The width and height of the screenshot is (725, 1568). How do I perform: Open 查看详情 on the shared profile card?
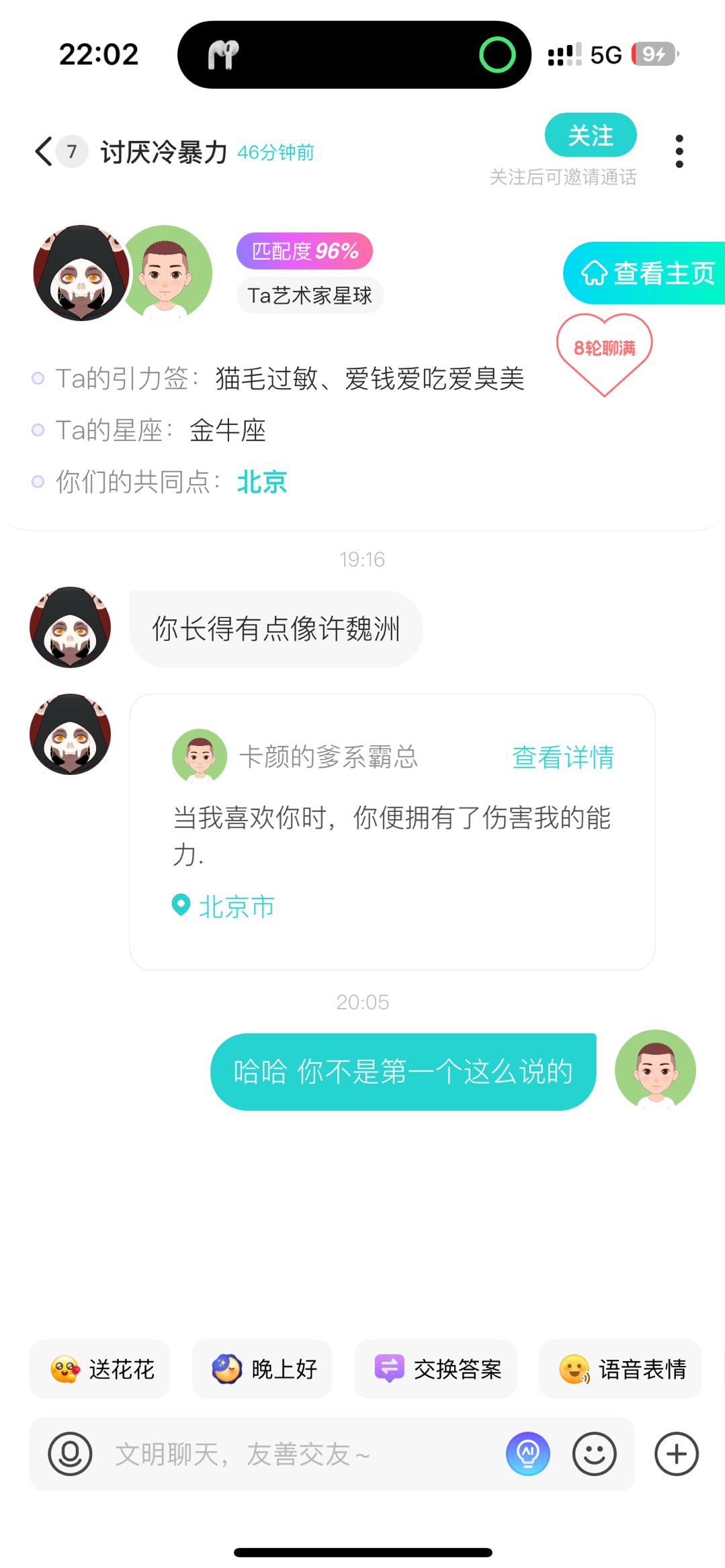(x=563, y=757)
